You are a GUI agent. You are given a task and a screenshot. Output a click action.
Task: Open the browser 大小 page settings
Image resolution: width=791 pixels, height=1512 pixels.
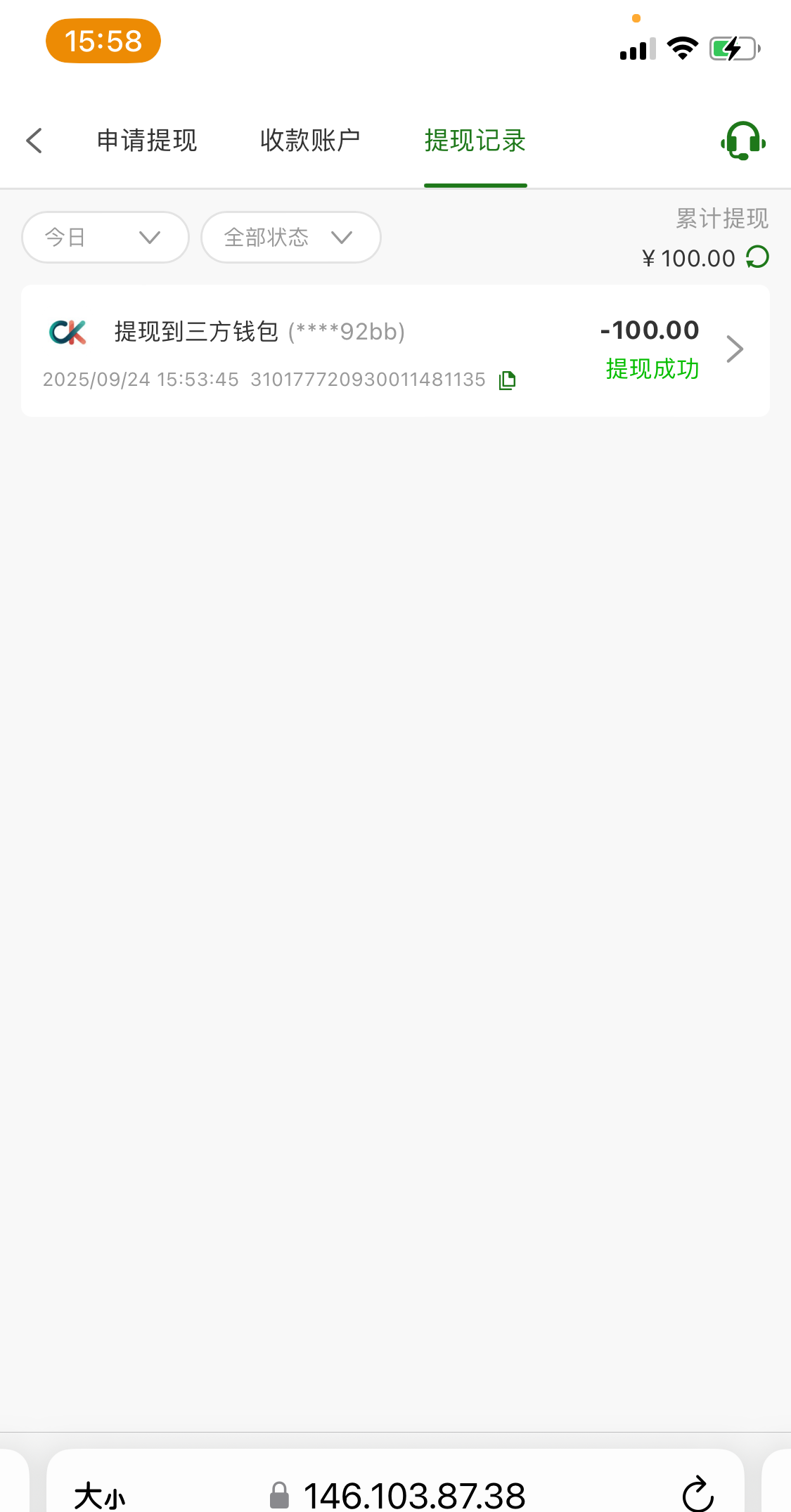(x=100, y=1495)
